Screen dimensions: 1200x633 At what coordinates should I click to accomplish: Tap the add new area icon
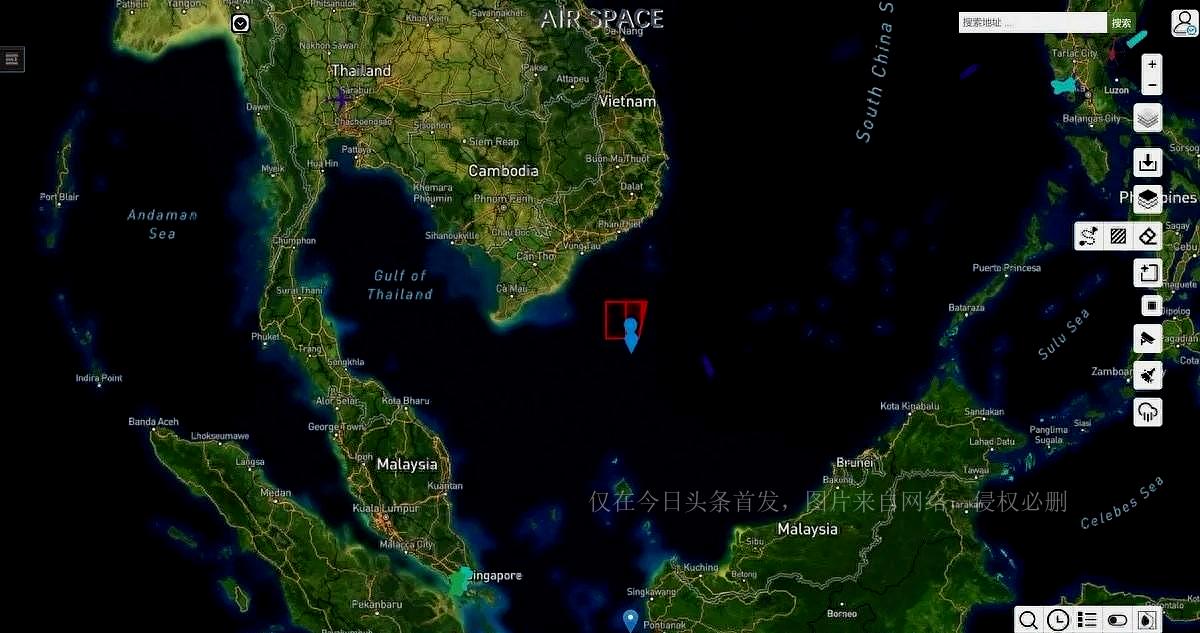coord(1148,272)
